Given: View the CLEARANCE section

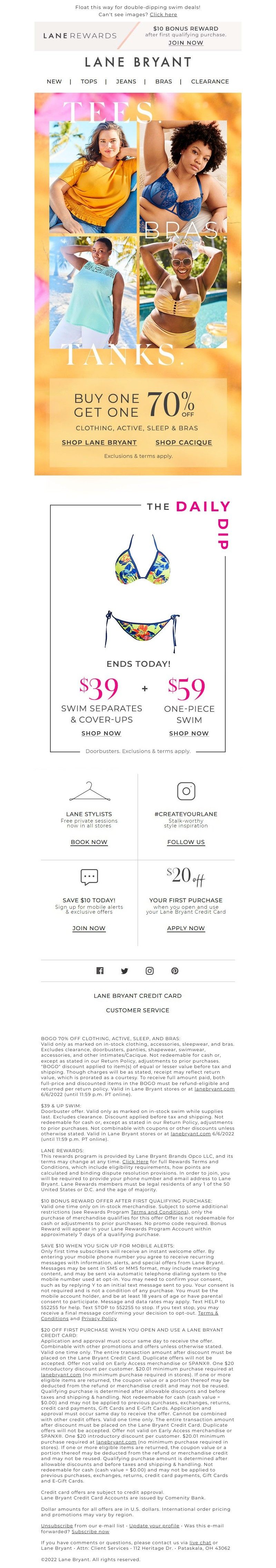Looking at the screenshot, I should tap(210, 81).
